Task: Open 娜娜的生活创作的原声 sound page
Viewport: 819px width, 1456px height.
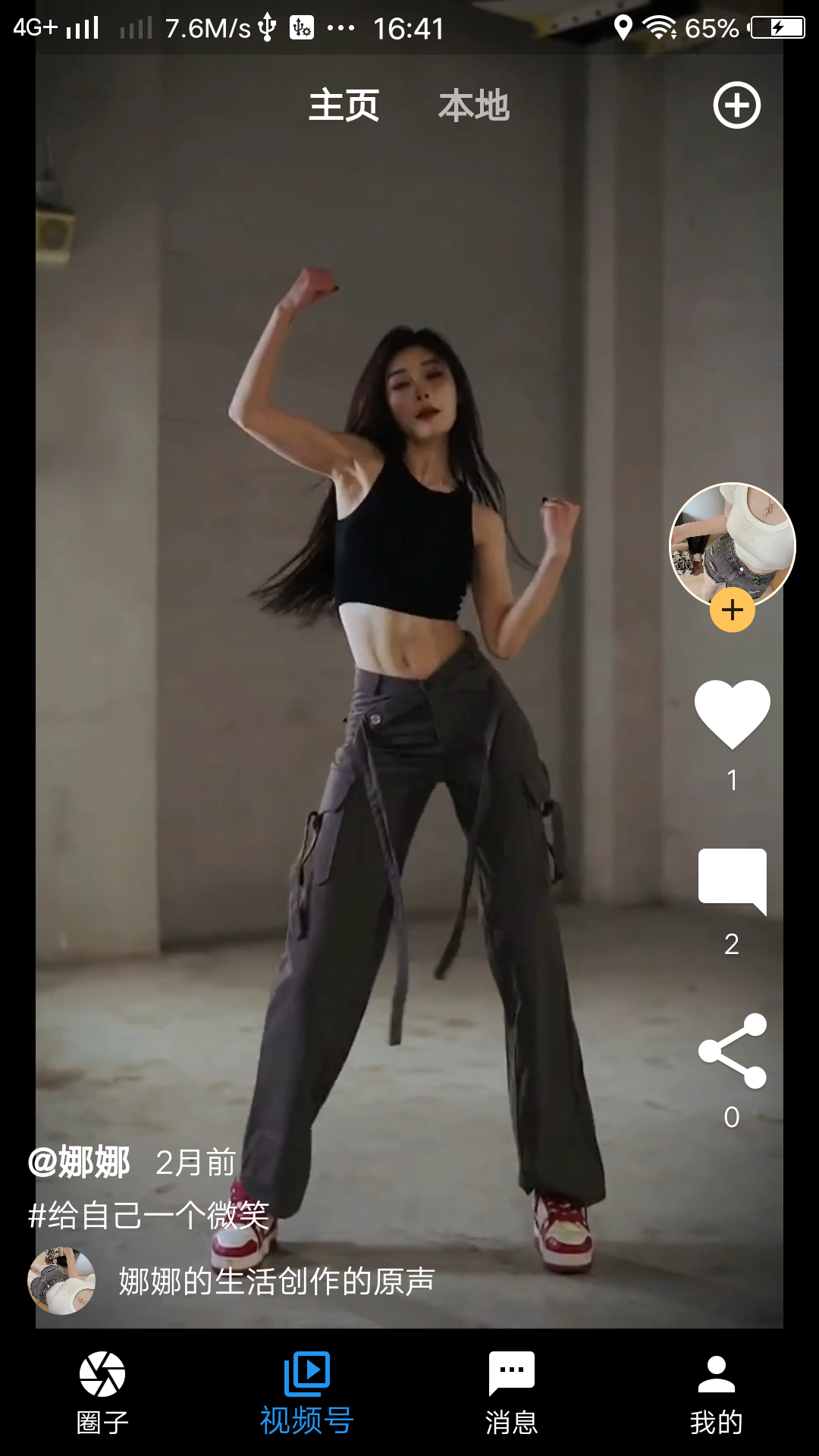Action: [x=277, y=1281]
